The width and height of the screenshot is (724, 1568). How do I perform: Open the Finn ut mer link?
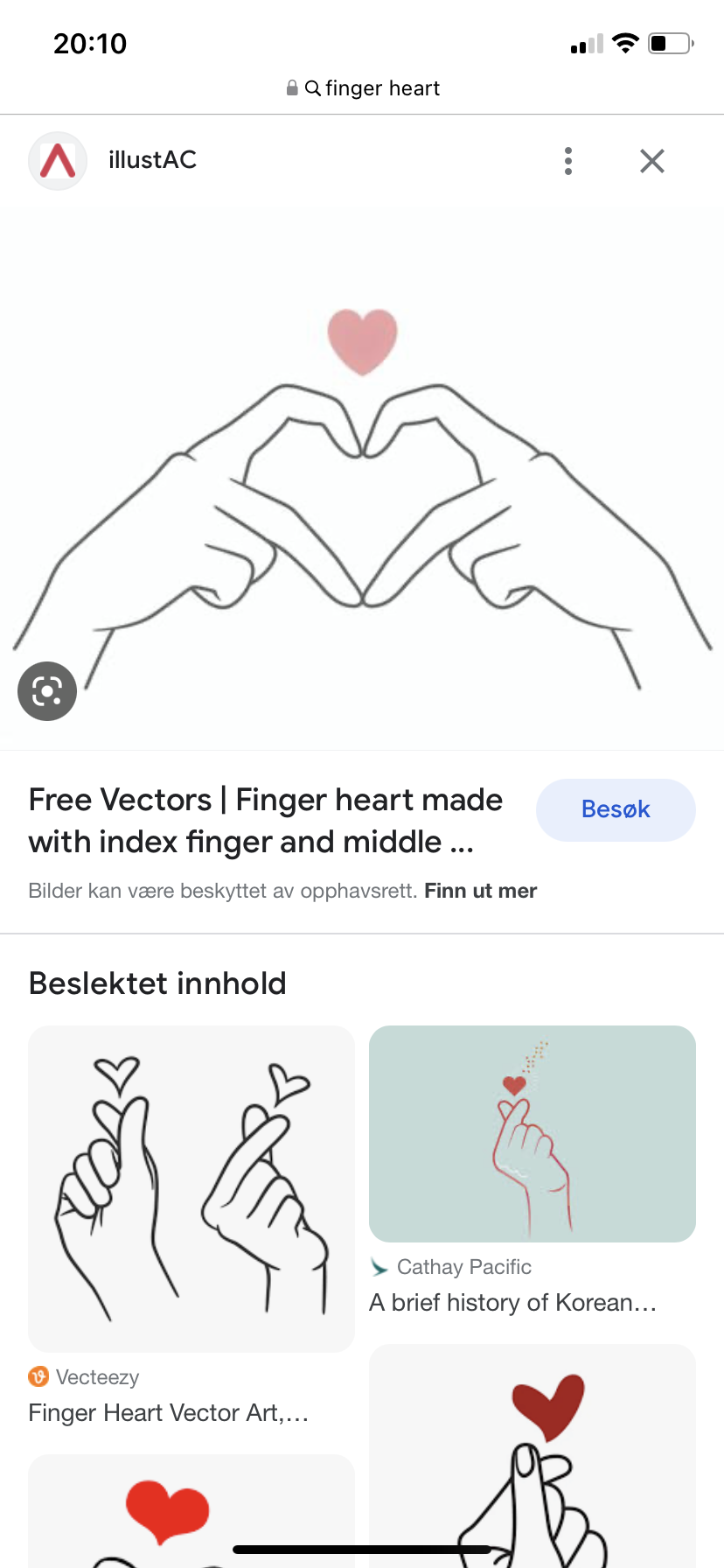[481, 891]
